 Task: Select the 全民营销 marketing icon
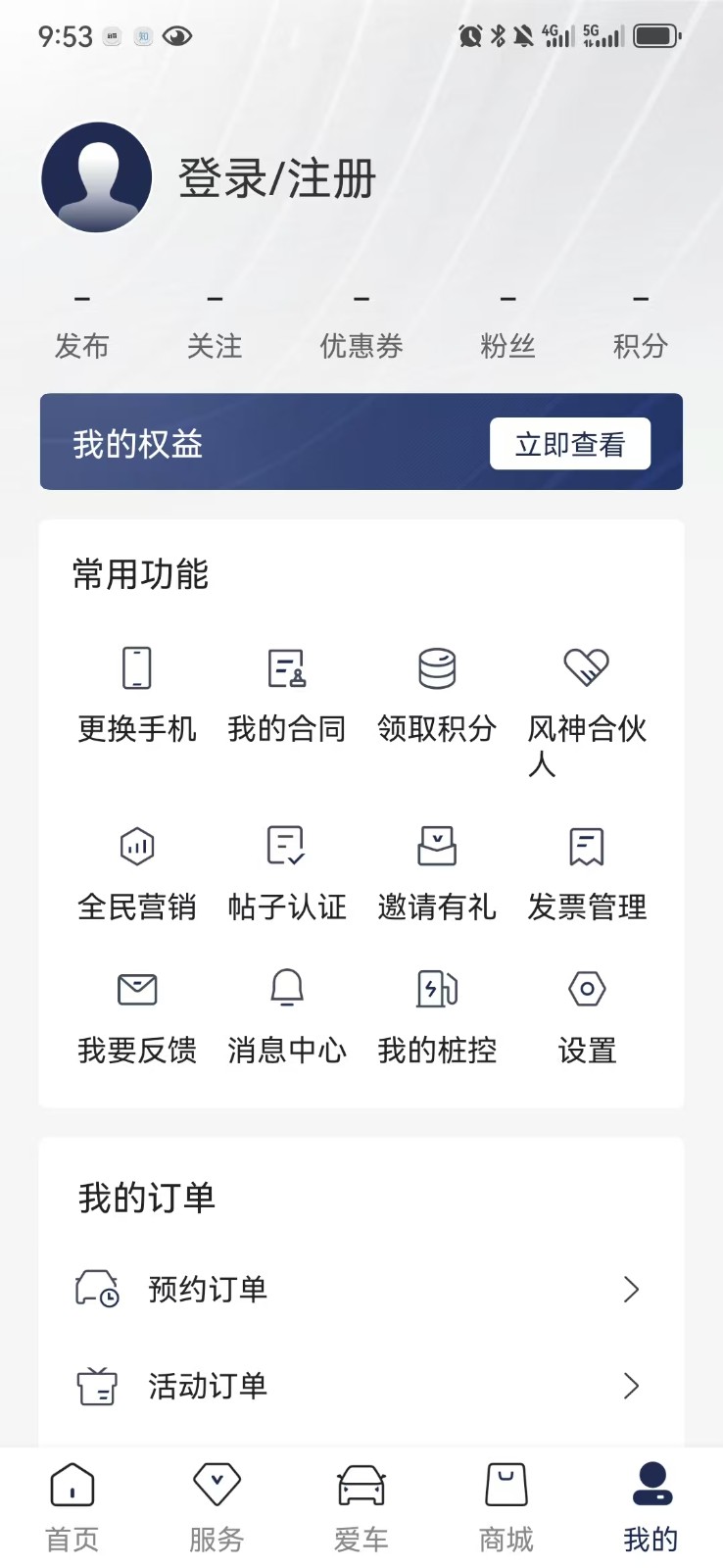pyautogui.click(x=136, y=869)
